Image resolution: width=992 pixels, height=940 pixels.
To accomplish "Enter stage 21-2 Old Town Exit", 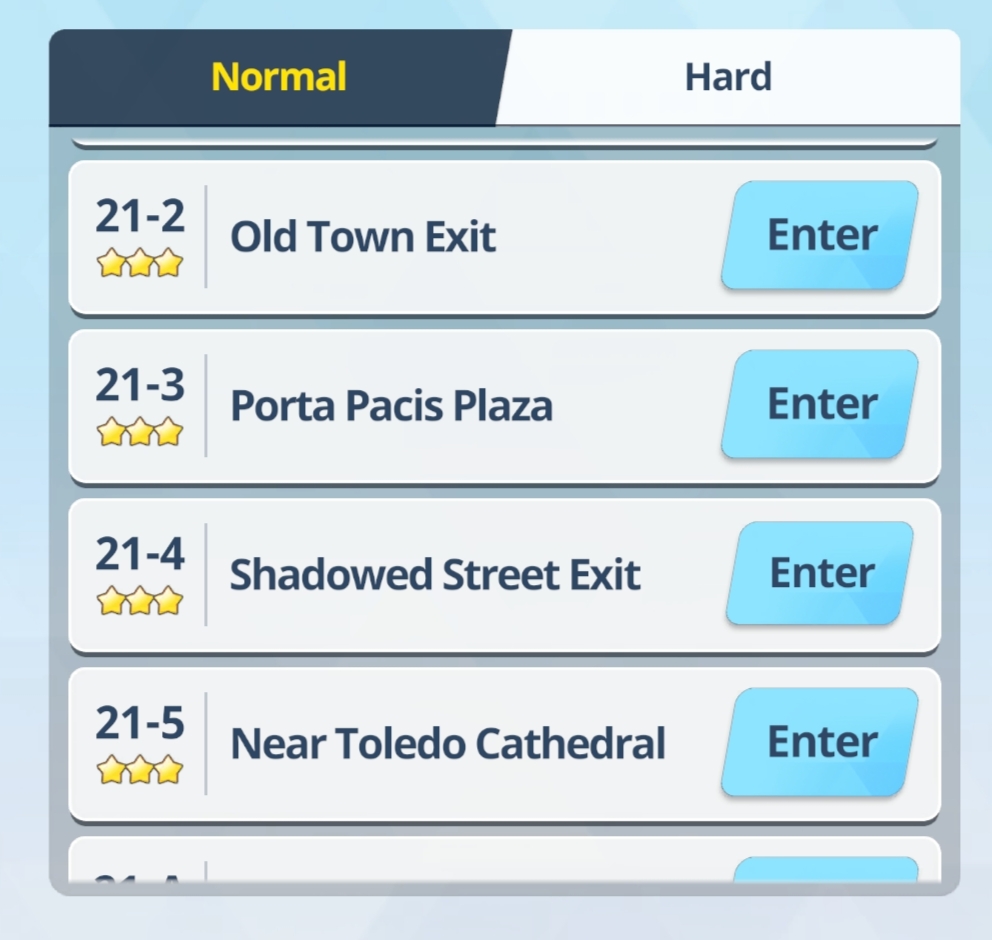I will 820,235.
